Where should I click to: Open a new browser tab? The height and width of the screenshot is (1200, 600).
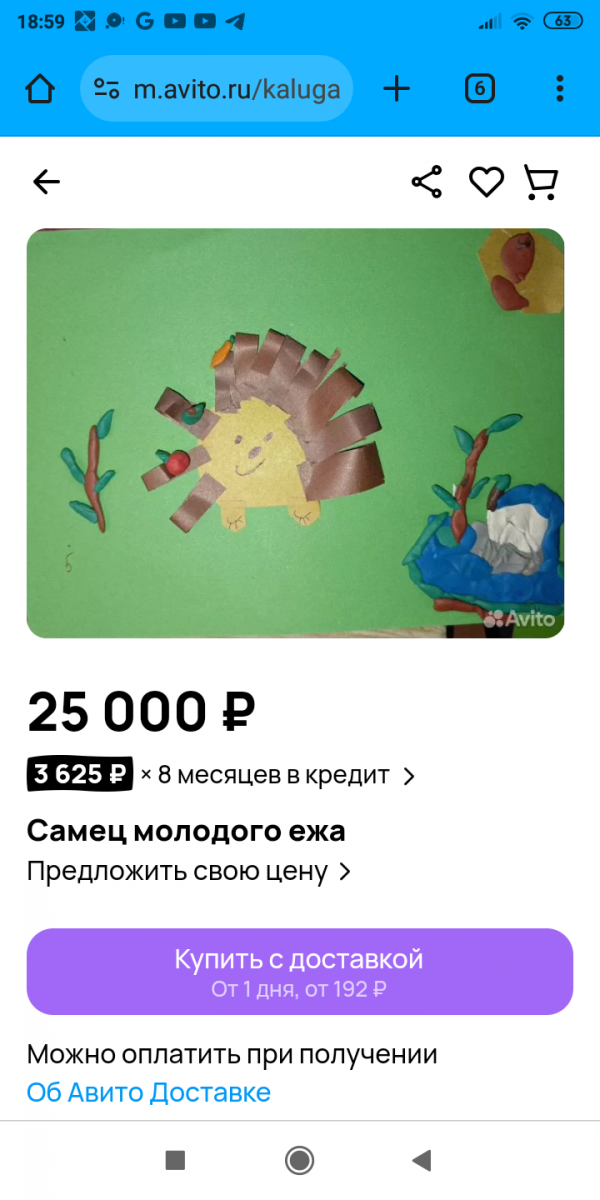point(397,89)
